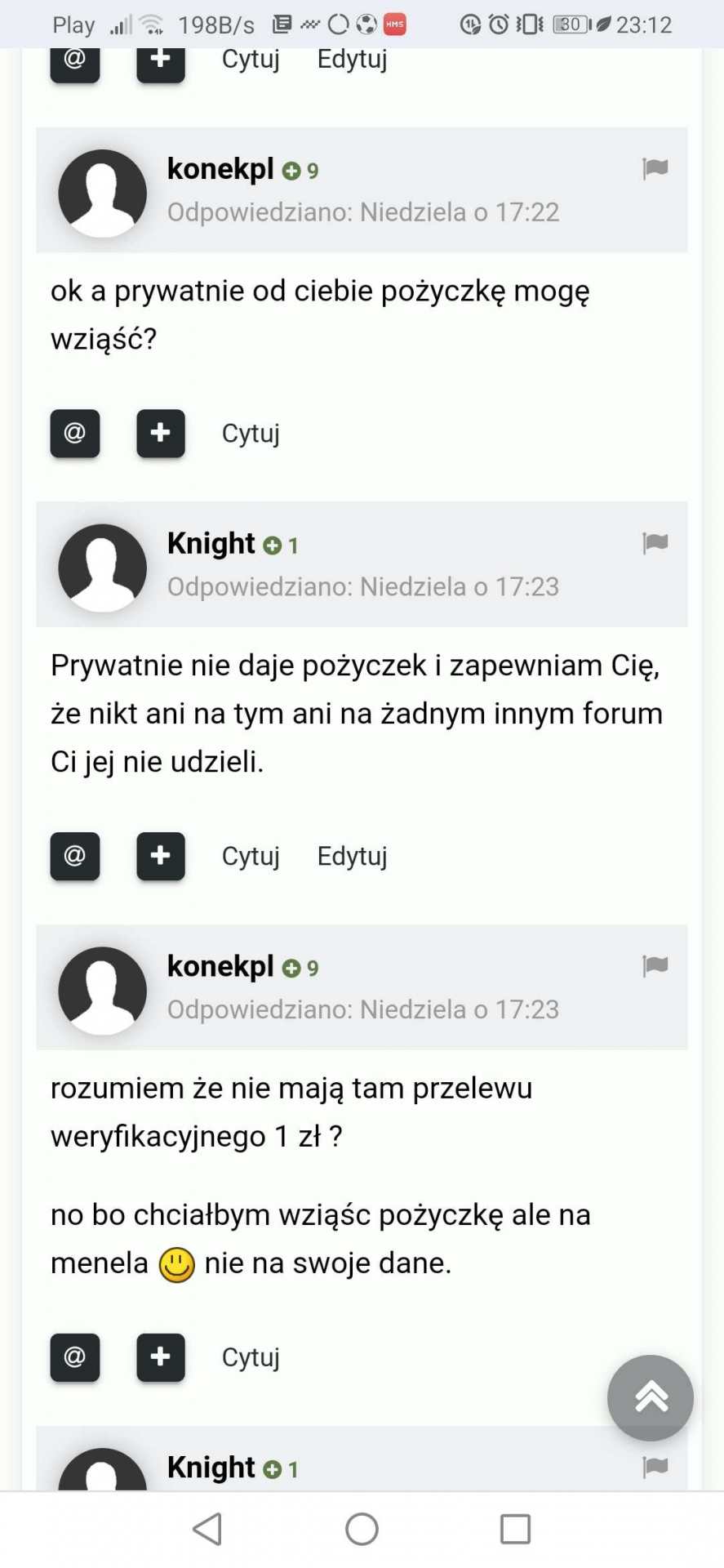Click the + multiquote icon below Knight's reply
This screenshot has height=1568, width=724.
[160, 856]
